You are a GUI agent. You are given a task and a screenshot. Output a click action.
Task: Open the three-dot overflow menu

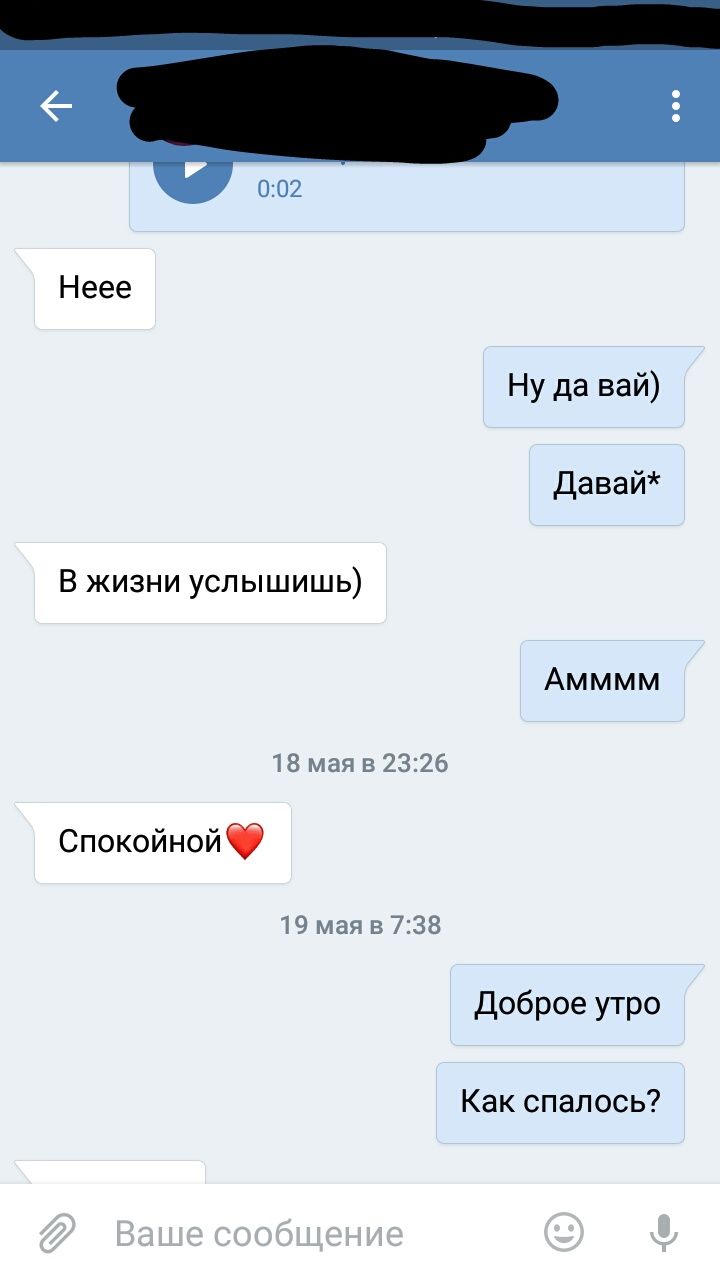(x=676, y=106)
